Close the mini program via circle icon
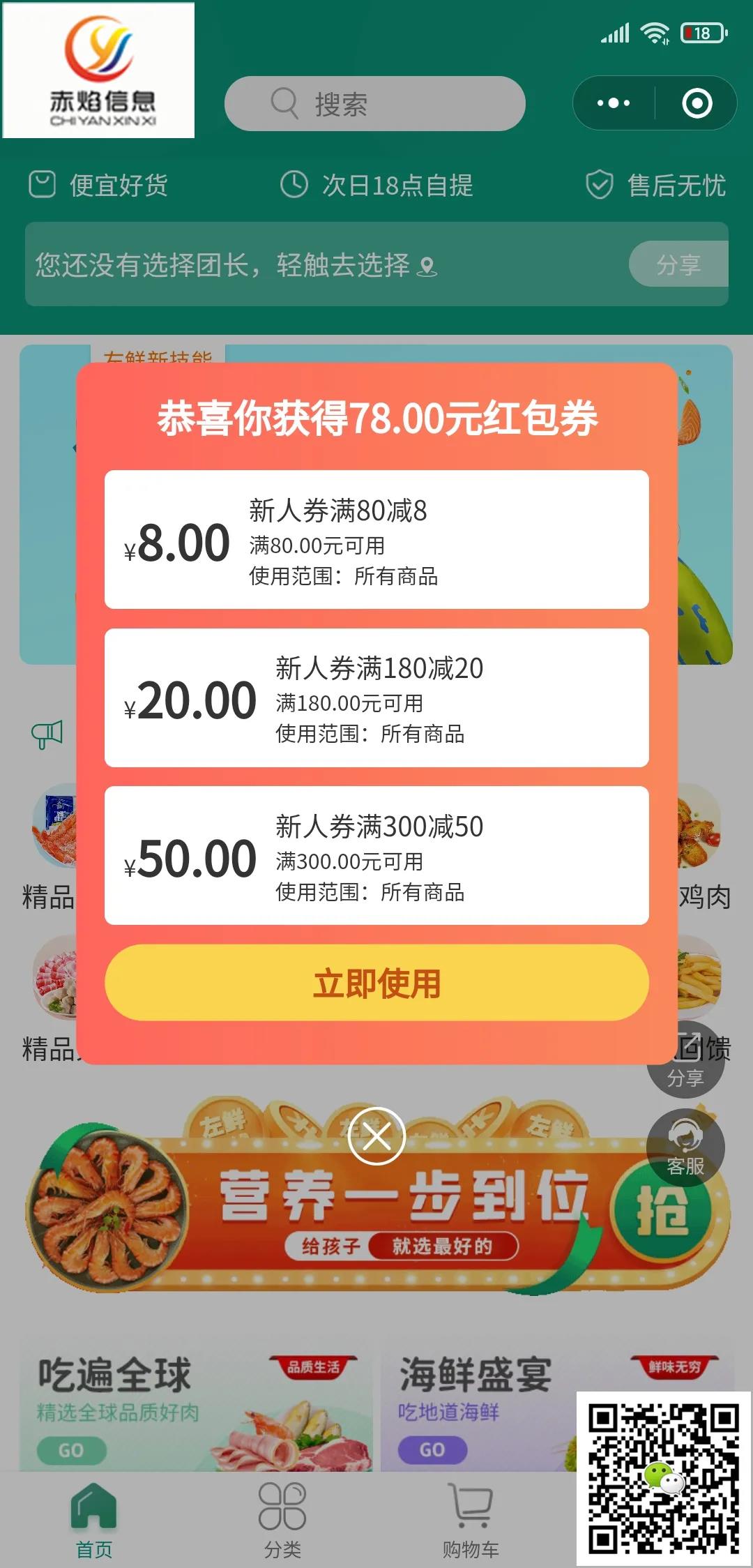 (x=697, y=103)
